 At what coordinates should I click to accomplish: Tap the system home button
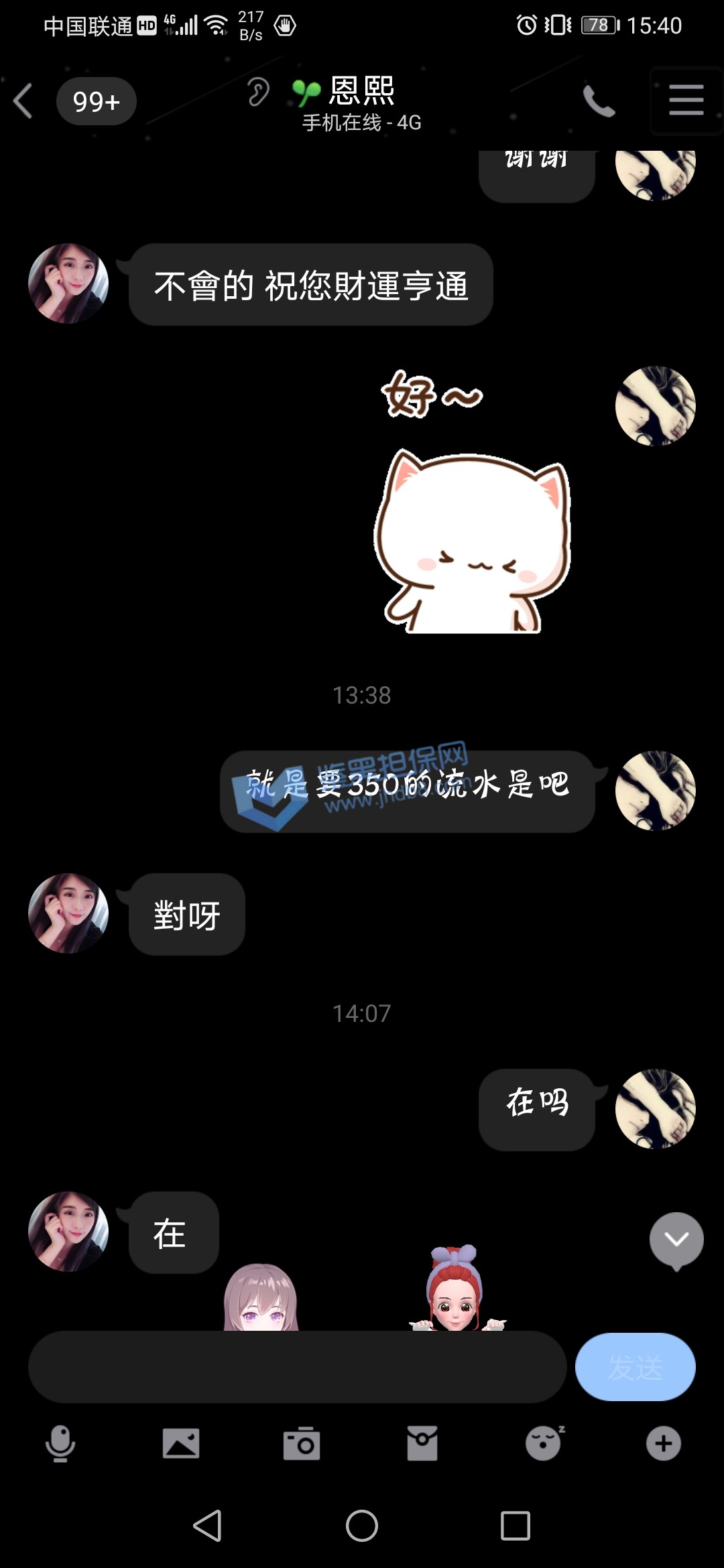click(362, 1526)
